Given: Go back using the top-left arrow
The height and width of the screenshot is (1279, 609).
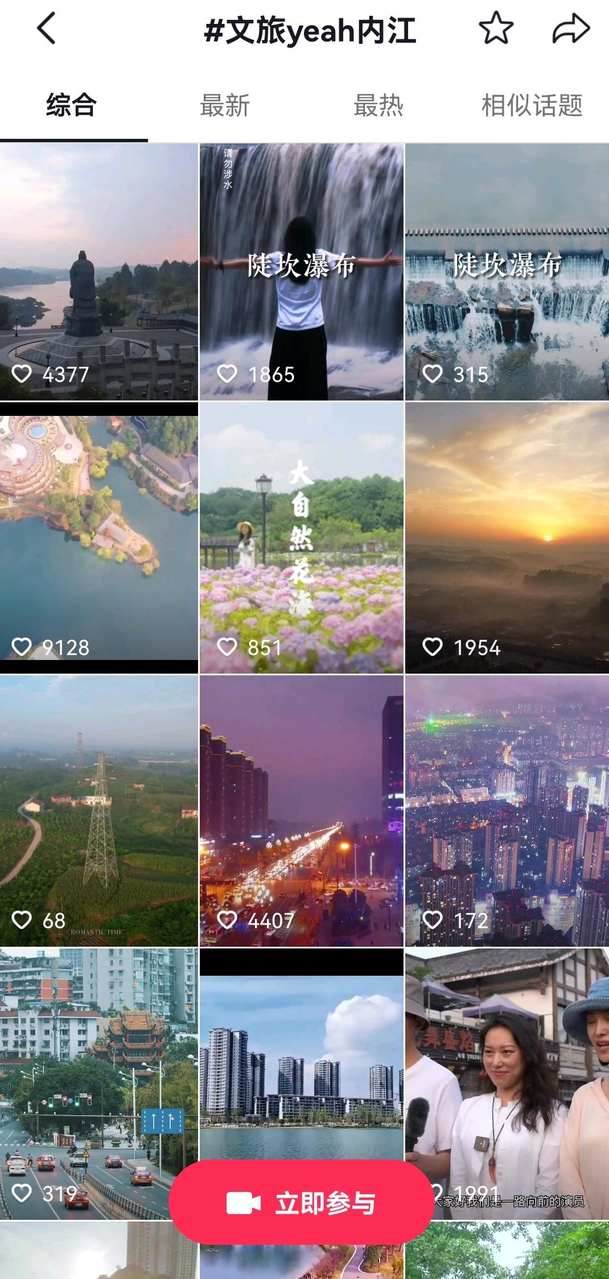Looking at the screenshot, I should click(46, 29).
